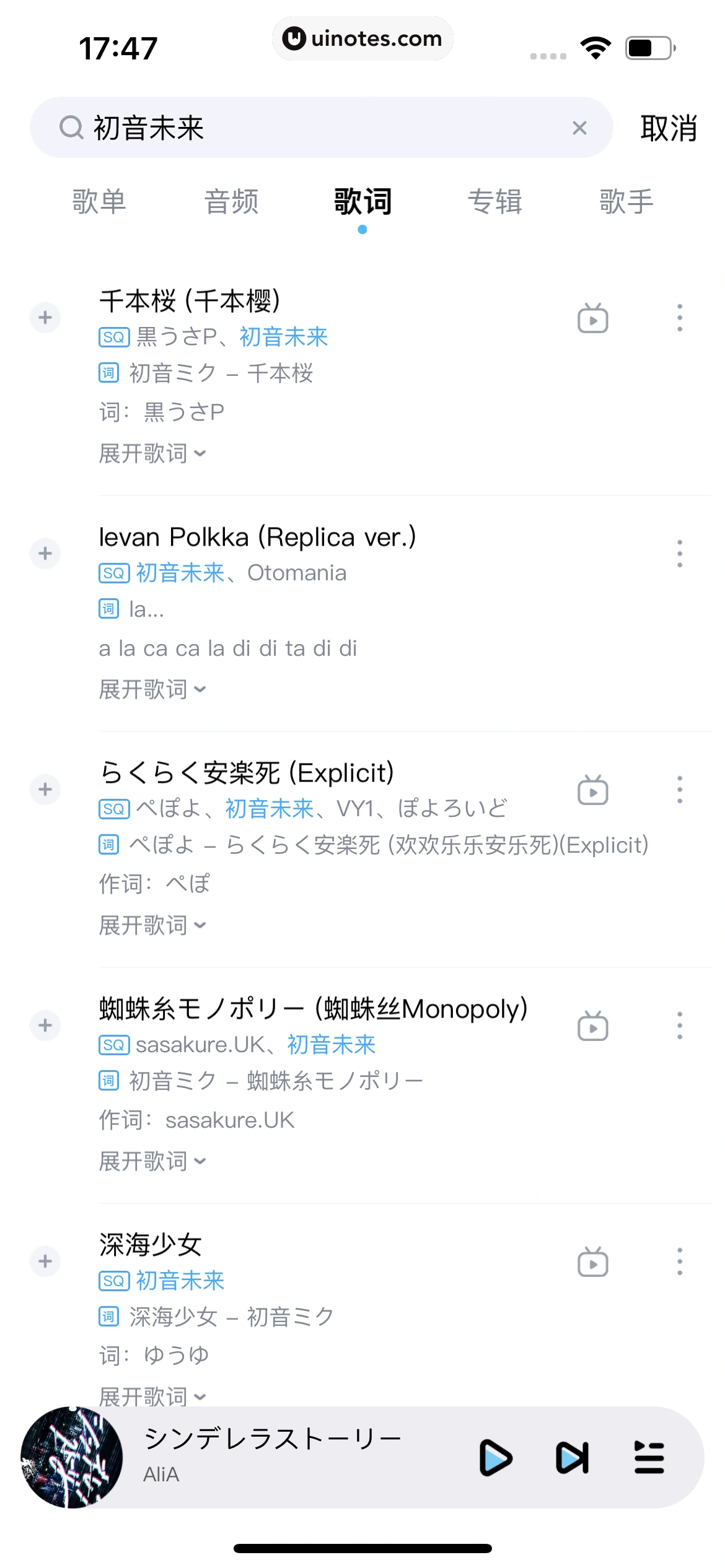Screen dimensions: 725x1568
Task: Switch to the 音频 tab
Action: coord(231,202)
